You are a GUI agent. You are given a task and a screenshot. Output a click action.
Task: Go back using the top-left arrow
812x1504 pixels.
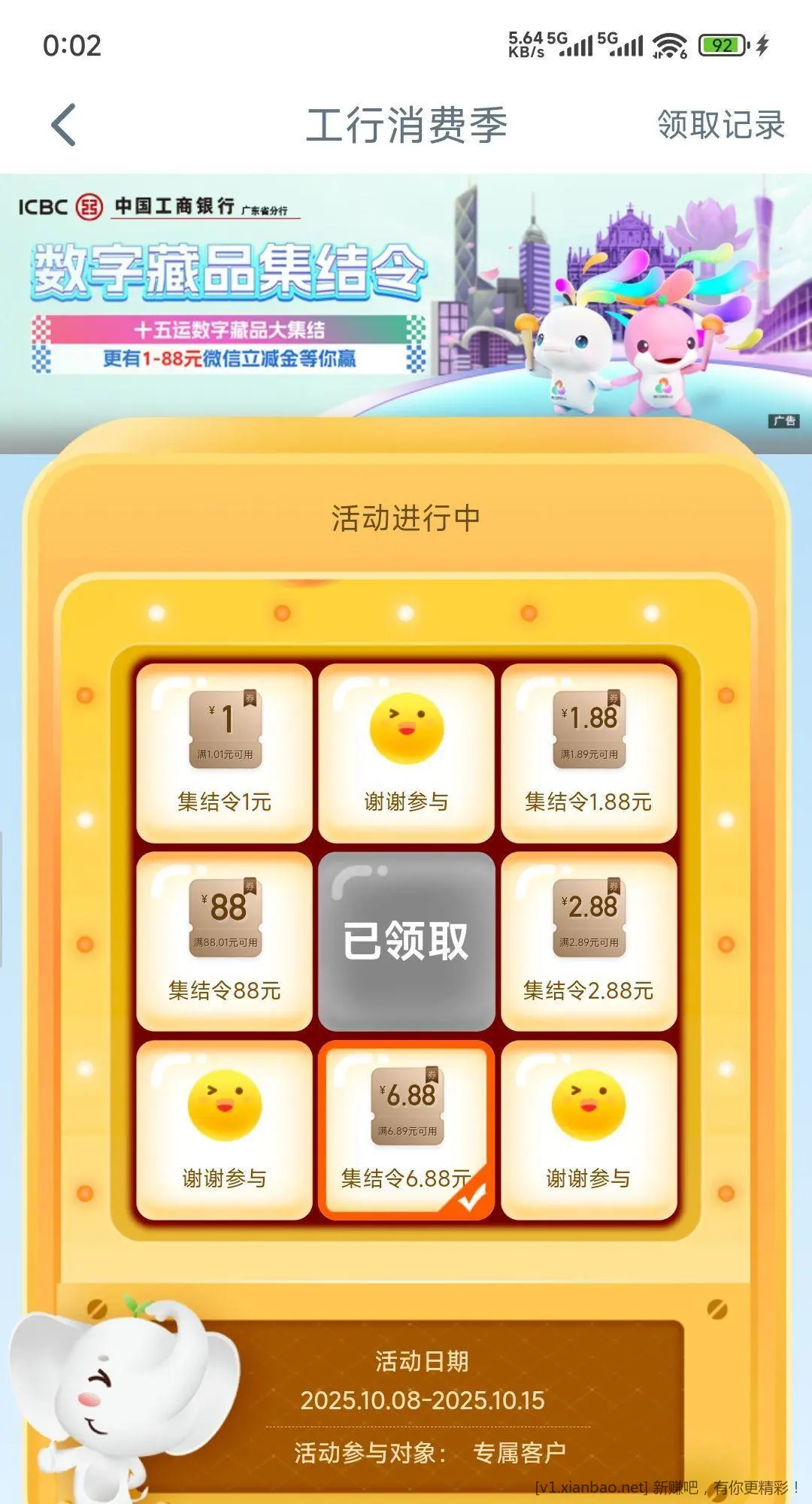coord(64,125)
